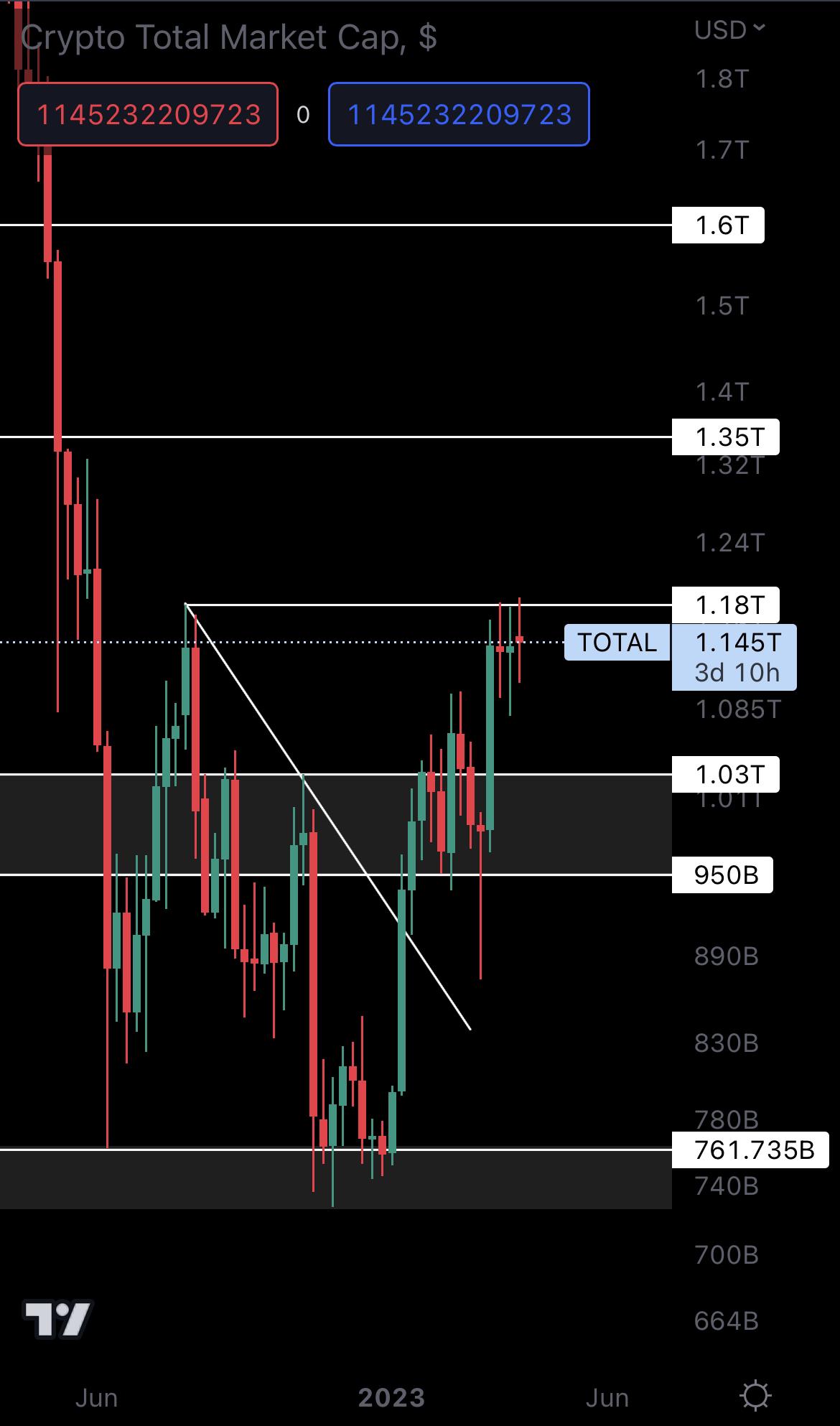Open the USD currency dropdown
The width and height of the screenshot is (840, 1426).
(729, 29)
